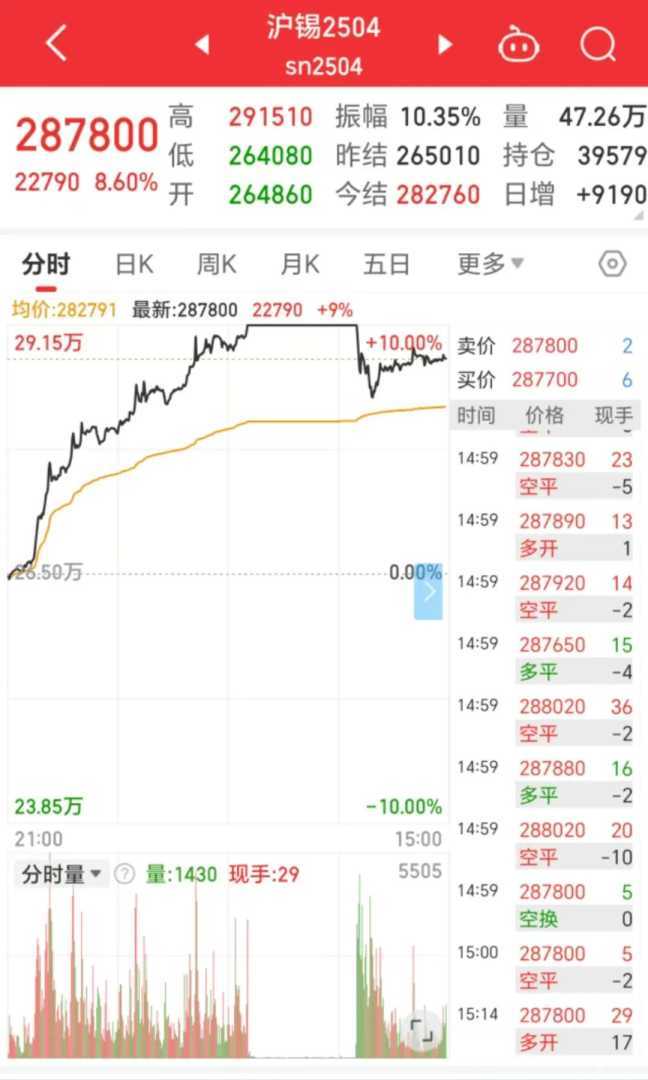Switch to the 周K tab
This screenshot has width=648, height=1080.
click(x=216, y=264)
